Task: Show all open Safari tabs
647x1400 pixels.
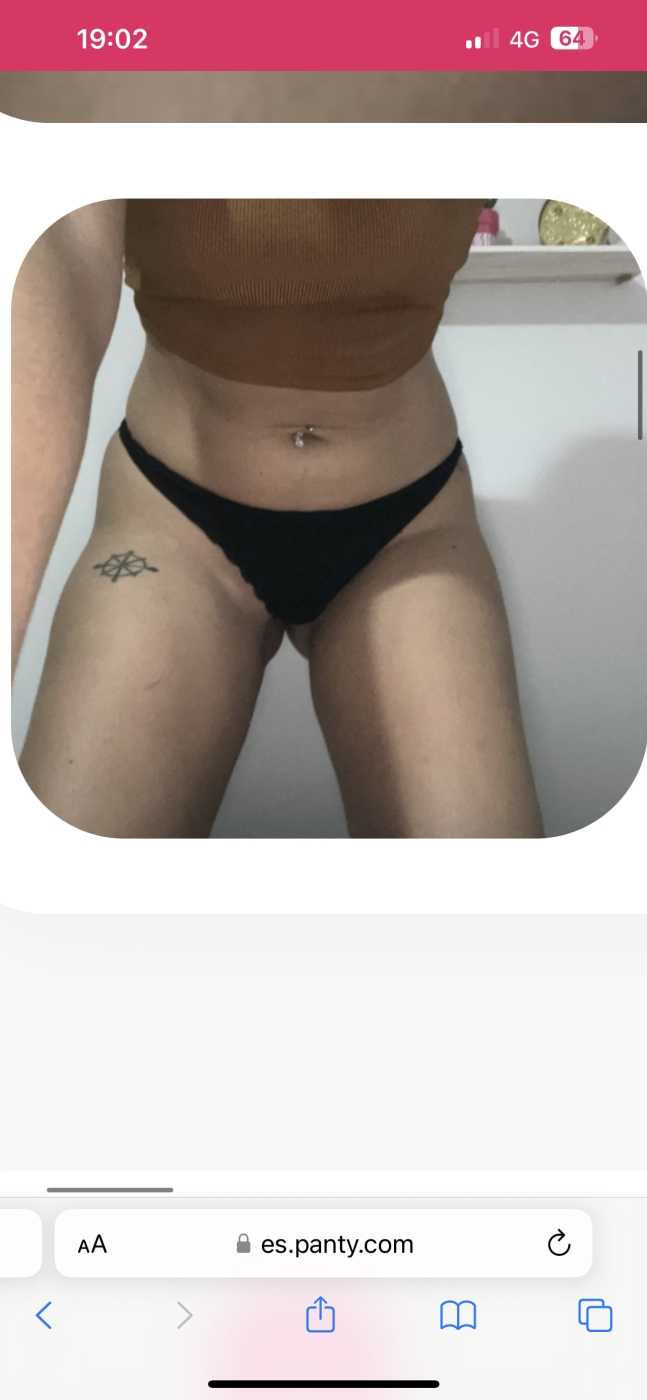Action: (595, 1315)
